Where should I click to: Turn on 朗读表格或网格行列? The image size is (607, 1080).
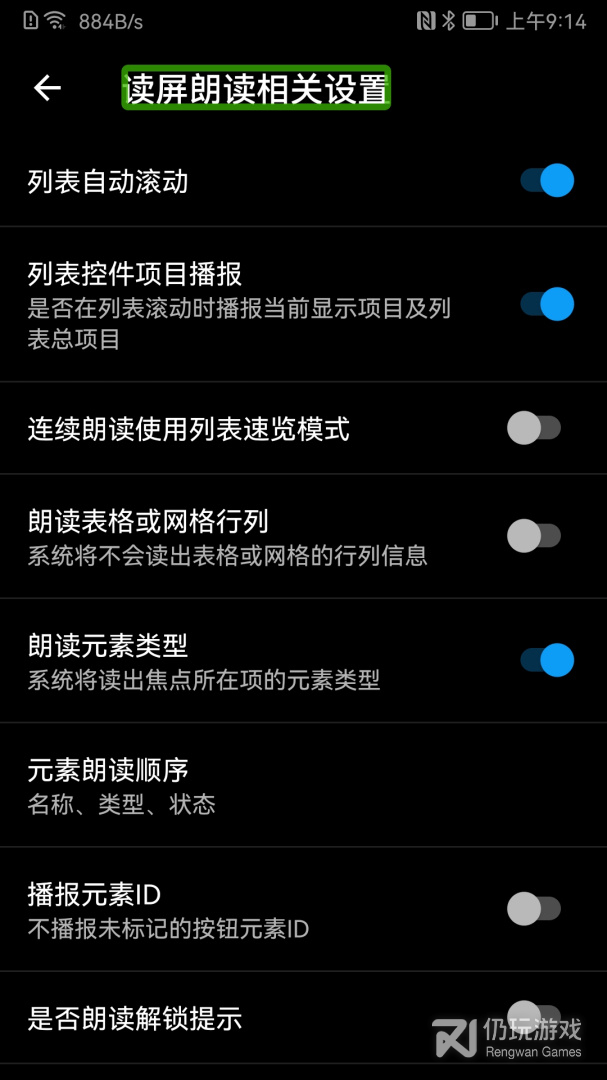534,536
